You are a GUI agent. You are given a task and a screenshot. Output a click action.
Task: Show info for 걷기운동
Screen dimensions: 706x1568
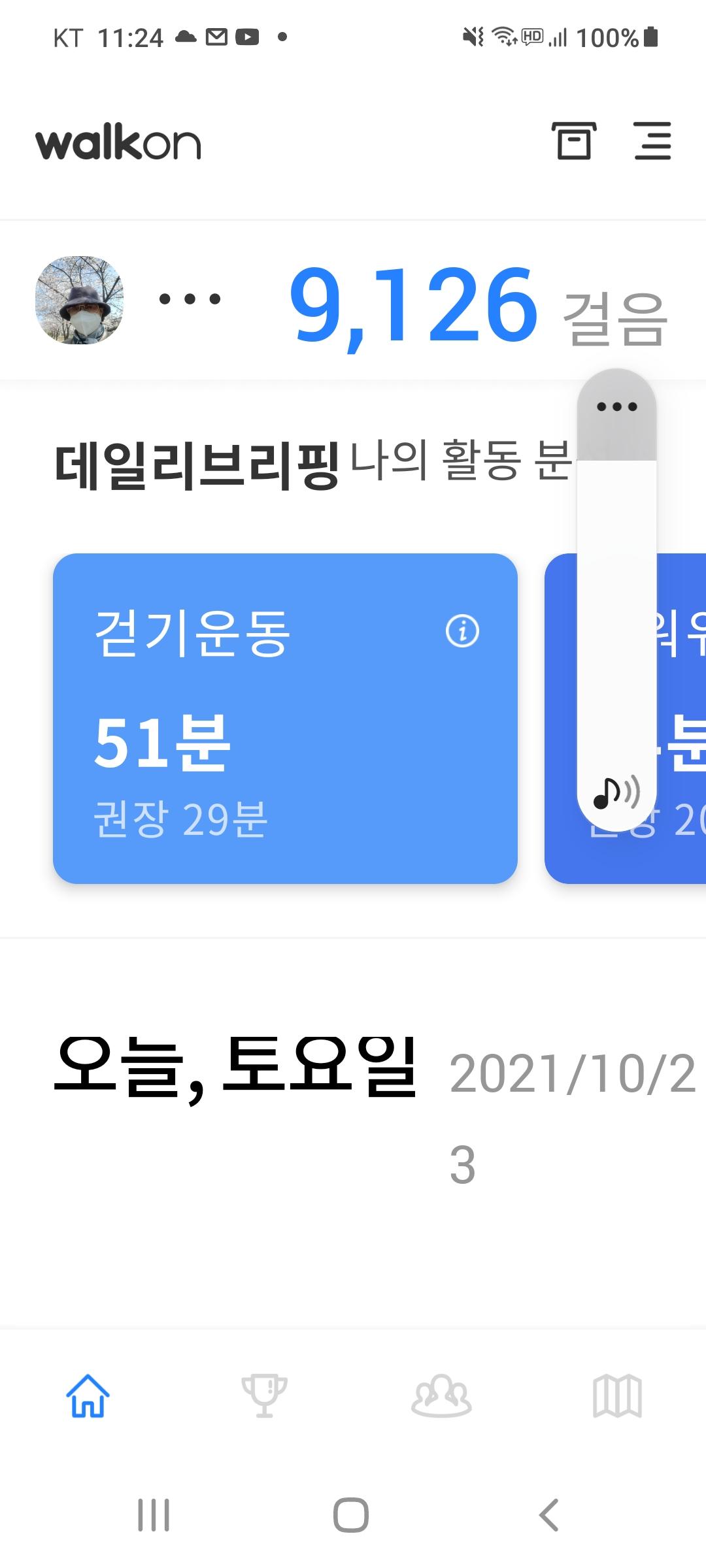tap(462, 631)
